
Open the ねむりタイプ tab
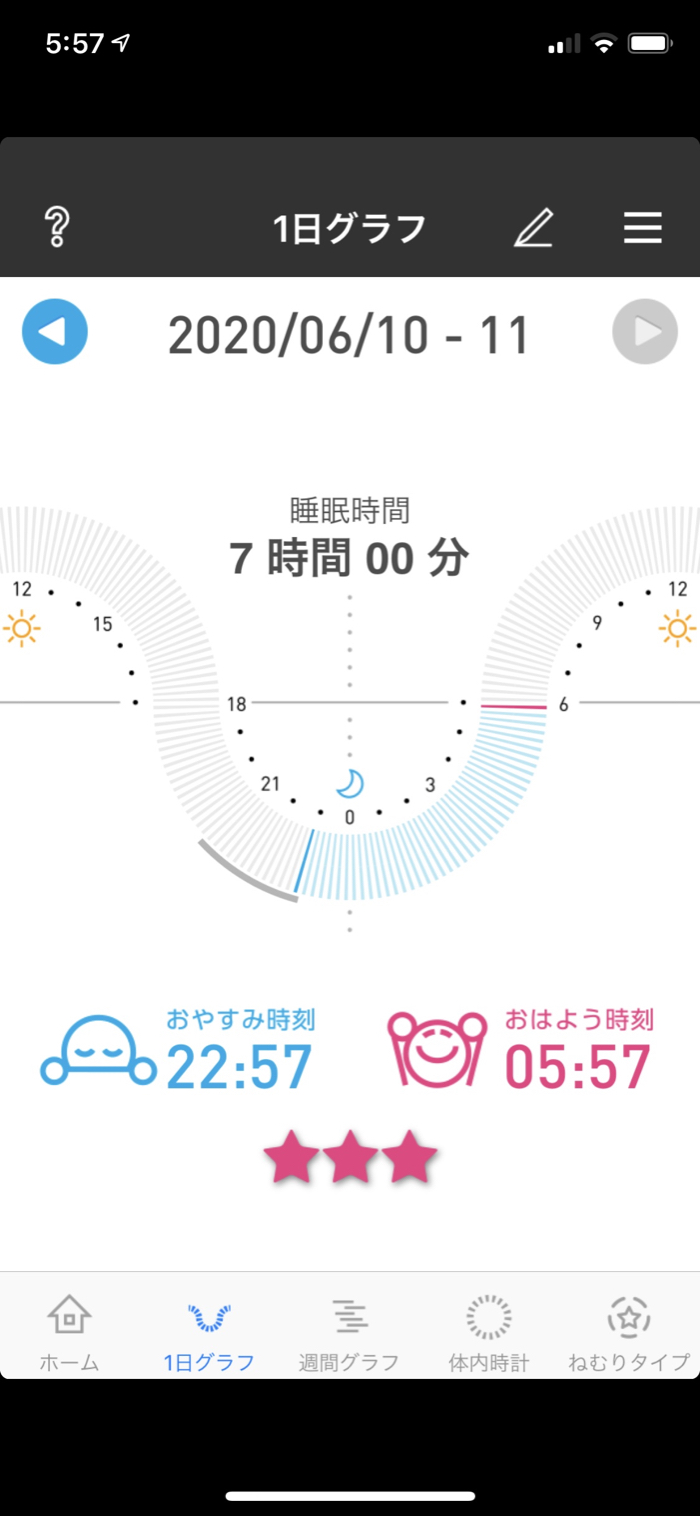click(629, 1332)
